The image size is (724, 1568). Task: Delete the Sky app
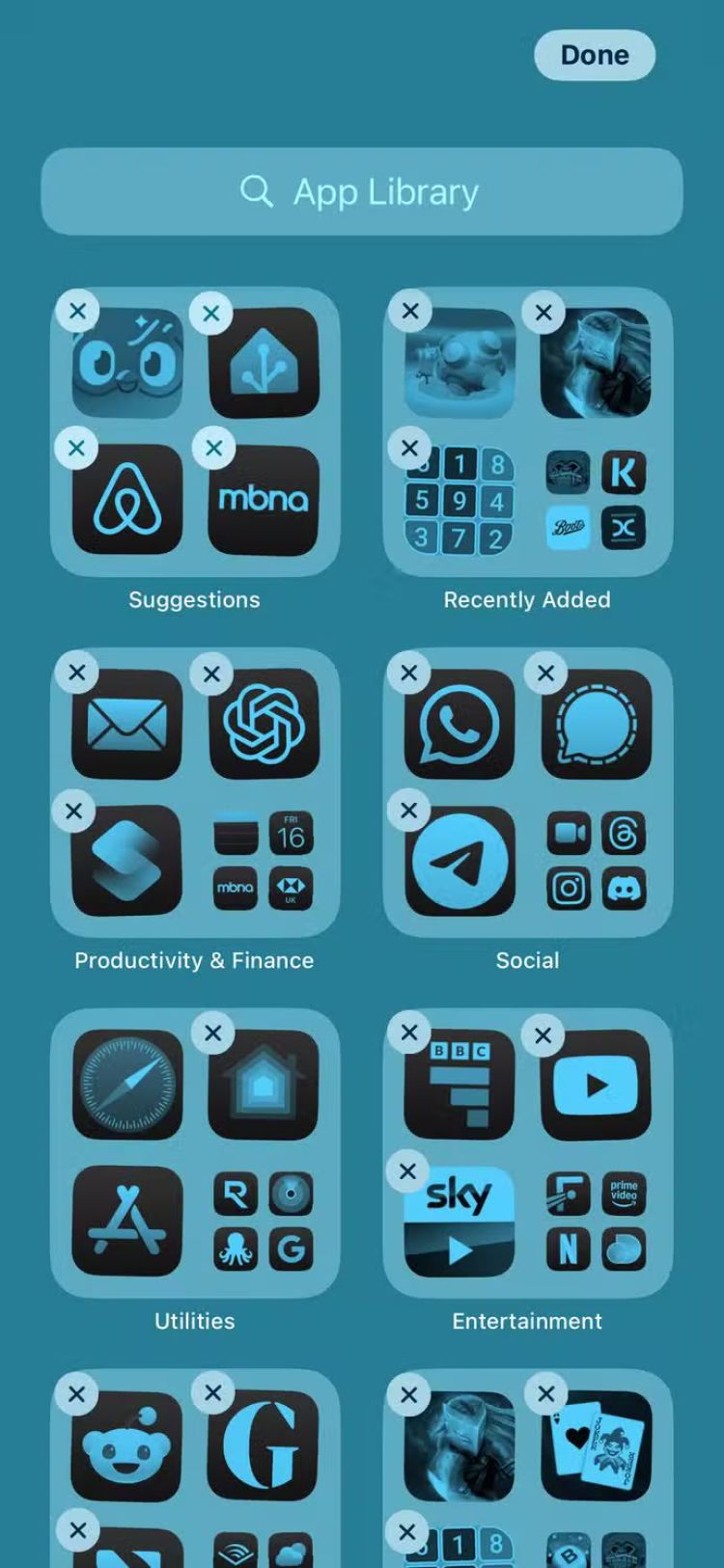pyautogui.click(x=407, y=1170)
